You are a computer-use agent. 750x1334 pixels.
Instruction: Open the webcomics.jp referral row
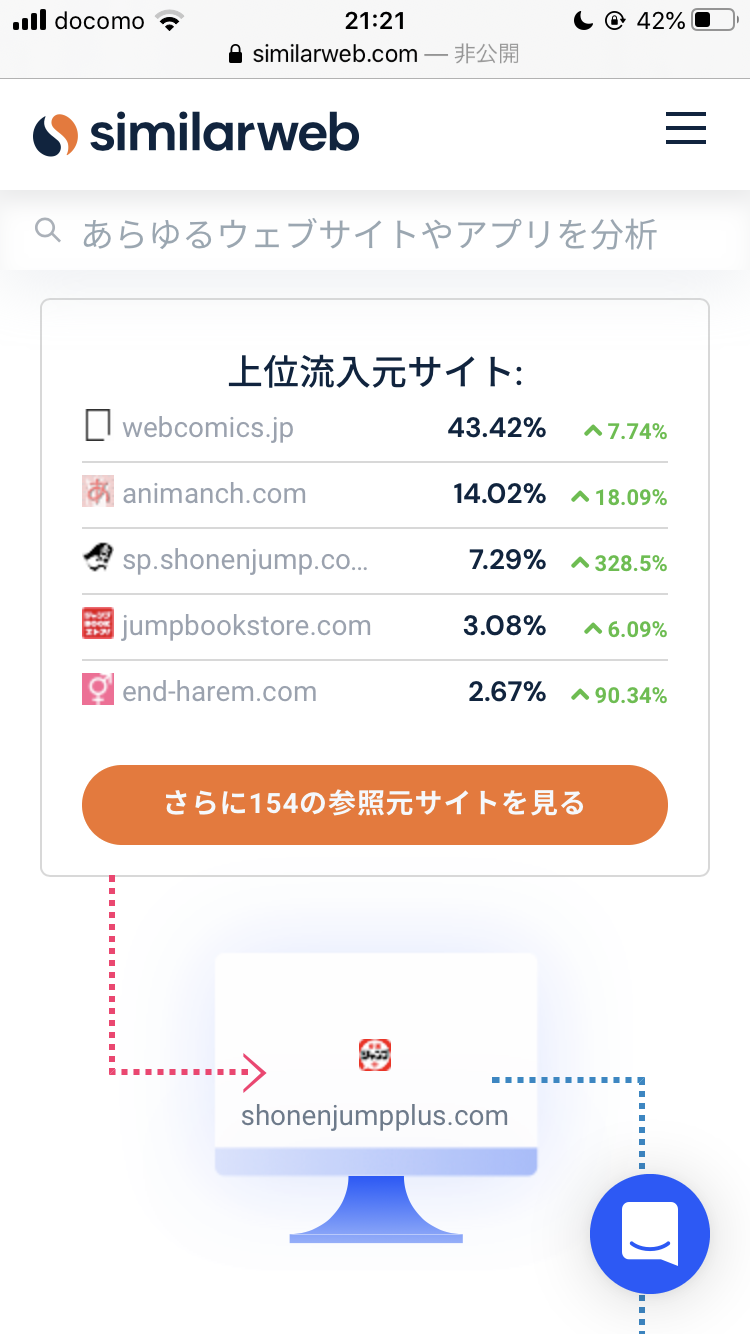point(375,429)
